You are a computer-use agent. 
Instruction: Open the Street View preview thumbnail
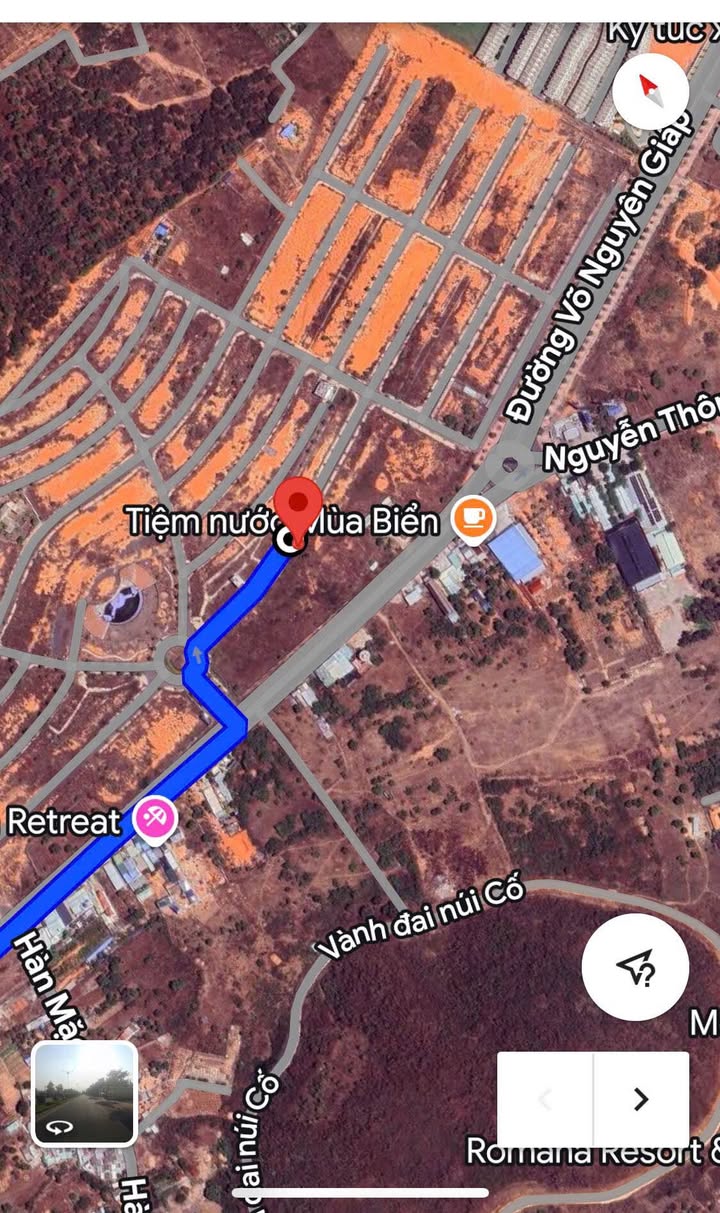pyautogui.click(x=84, y=1093)
